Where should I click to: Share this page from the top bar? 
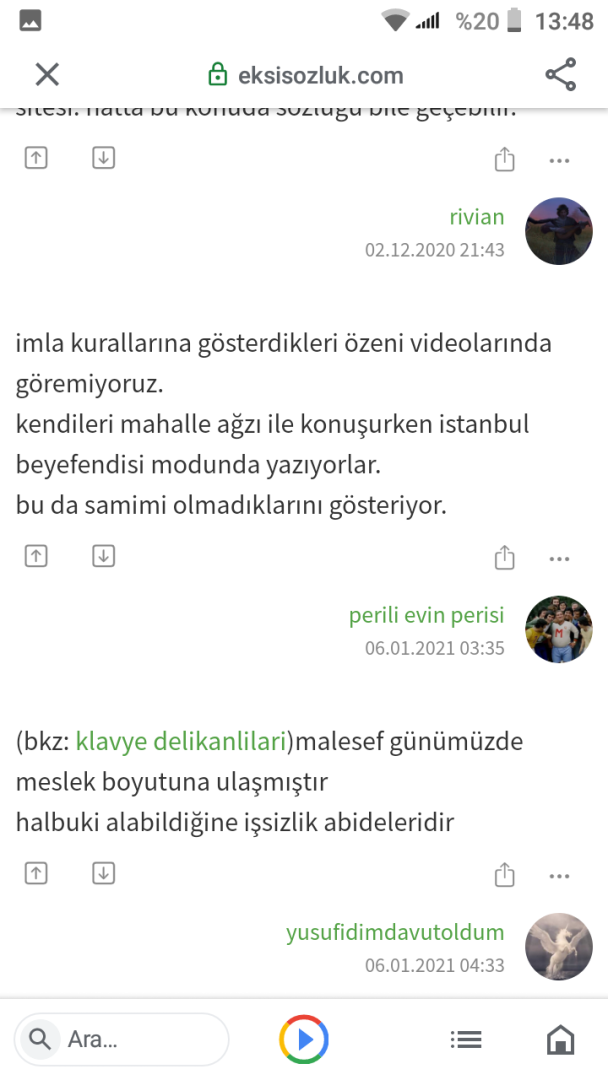click(x=560, y=74)
